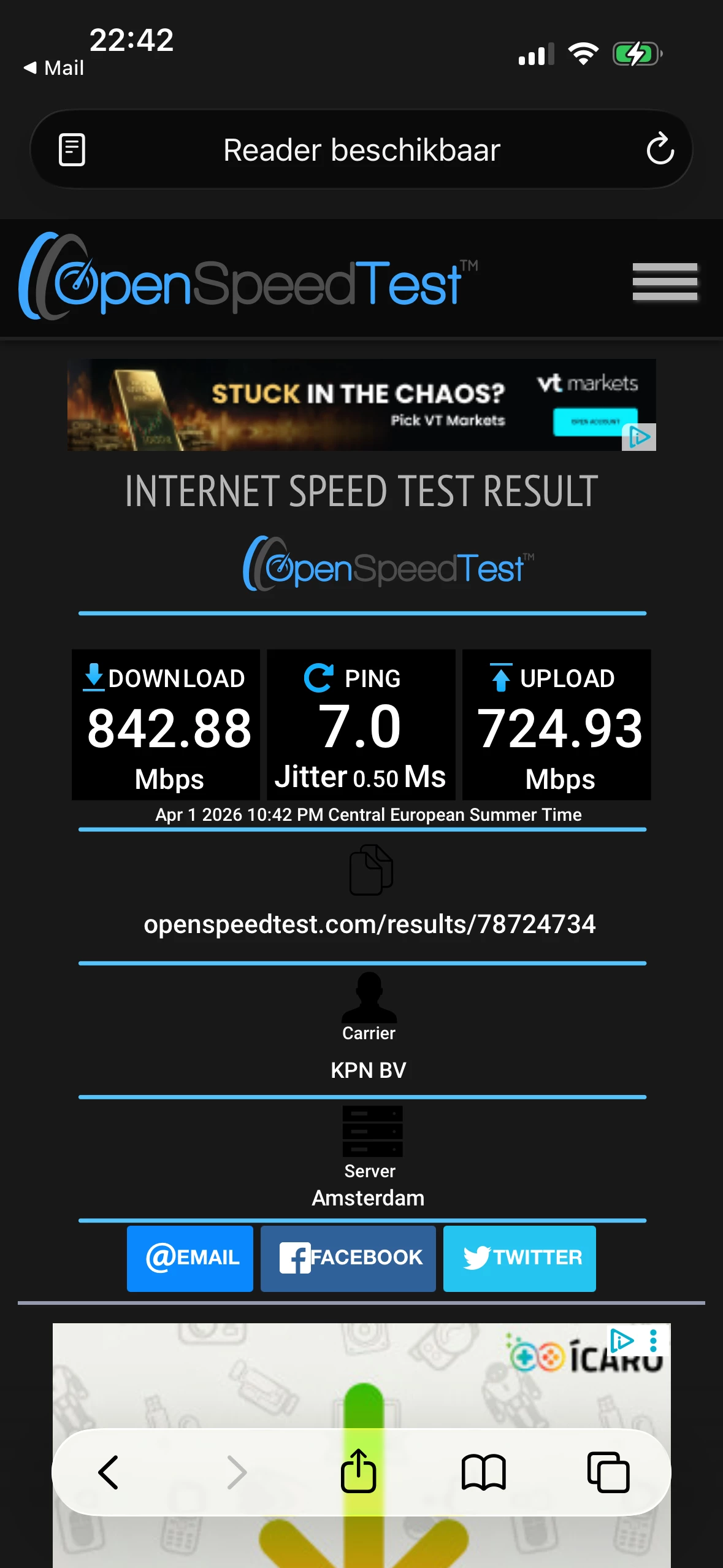Open the VT Markets ad banner

tap(361, 405)
